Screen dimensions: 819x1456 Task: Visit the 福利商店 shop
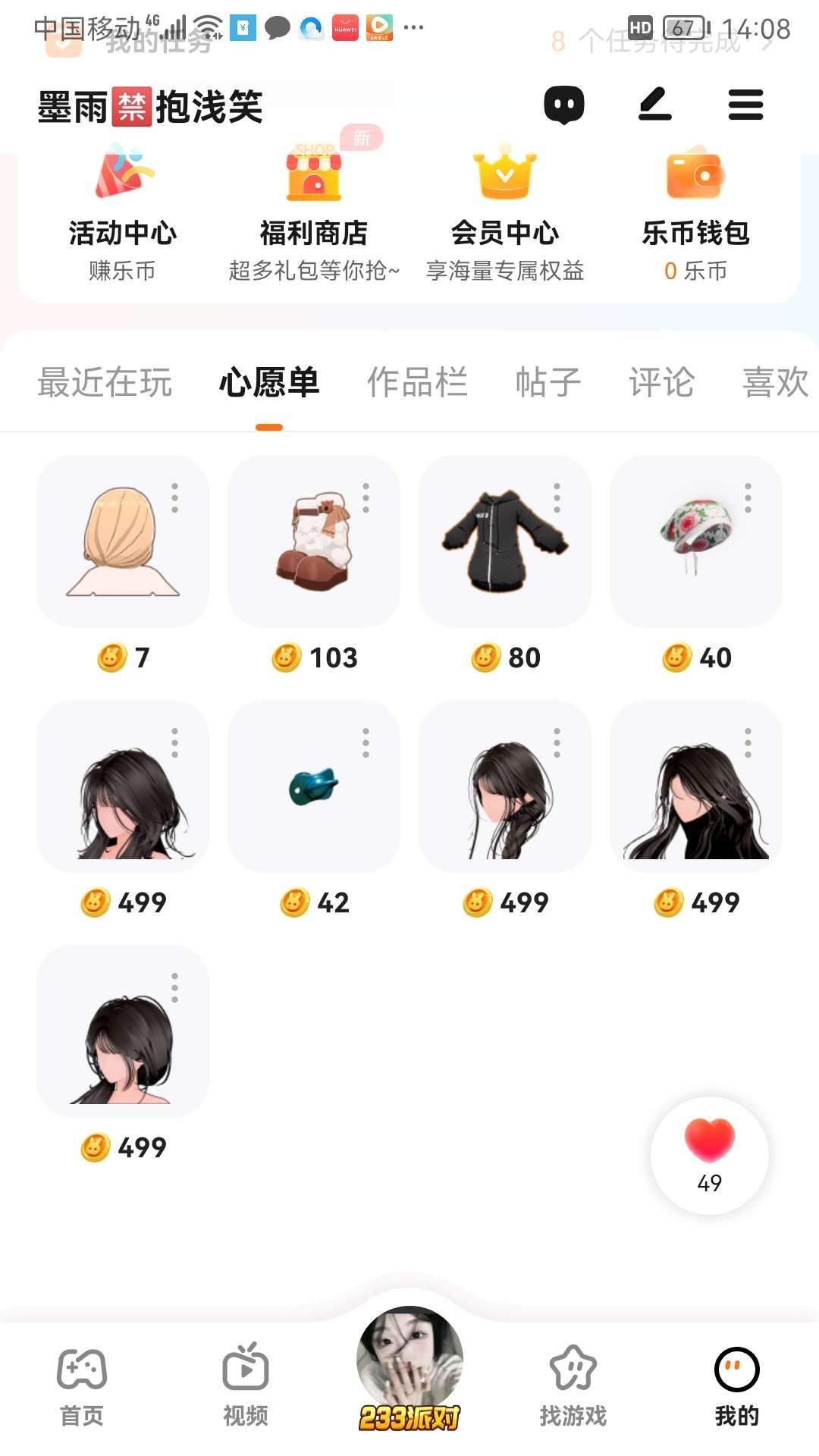(314, 212)
